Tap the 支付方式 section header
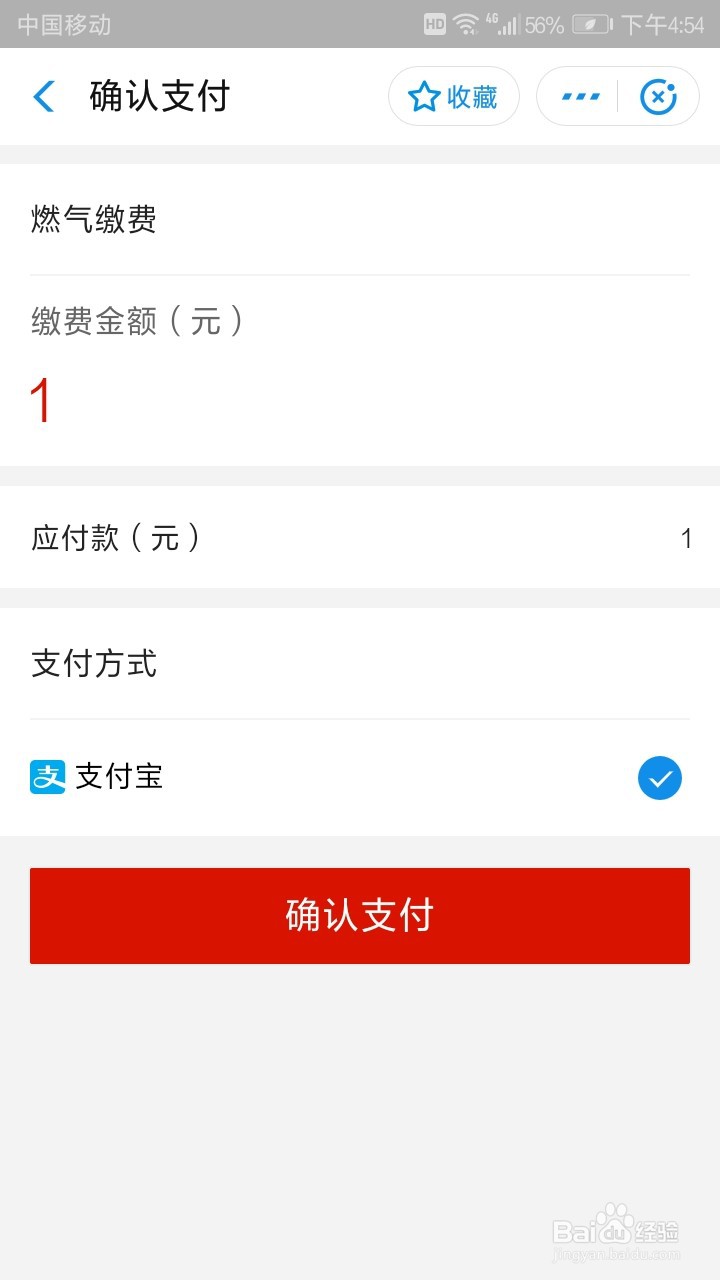720x1280 pixels. tap(92, 664)
